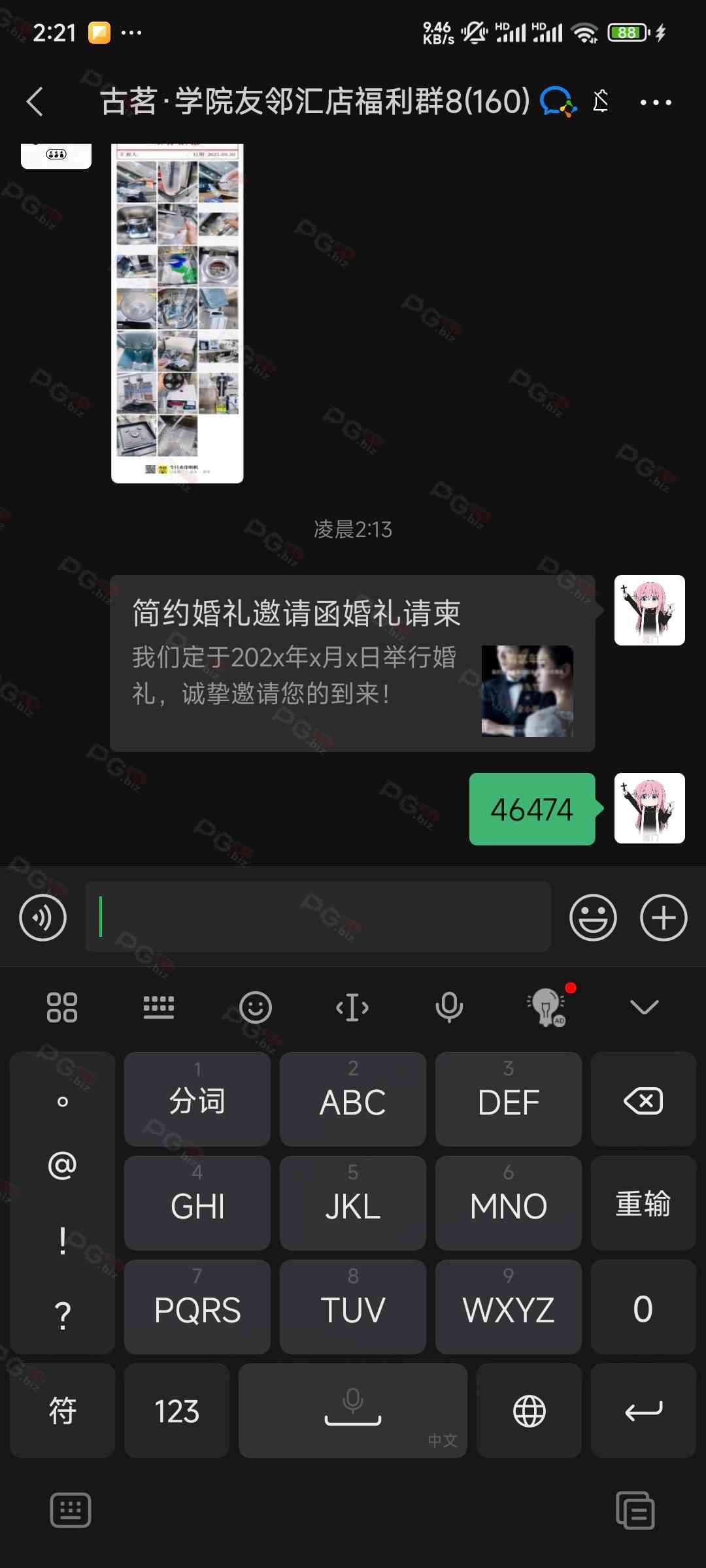Open the group chat overflow menu
Image resolution: width=706 pixels, height=1568 pixels.
click(655, 103)
